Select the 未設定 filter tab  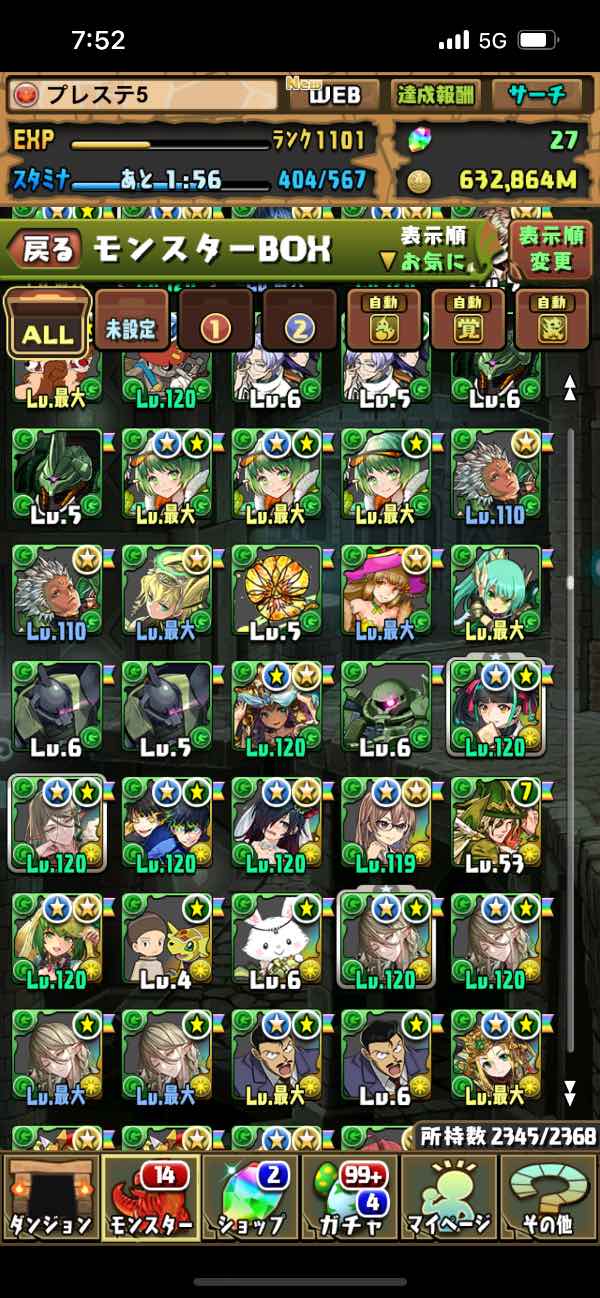tap(132, 322)
